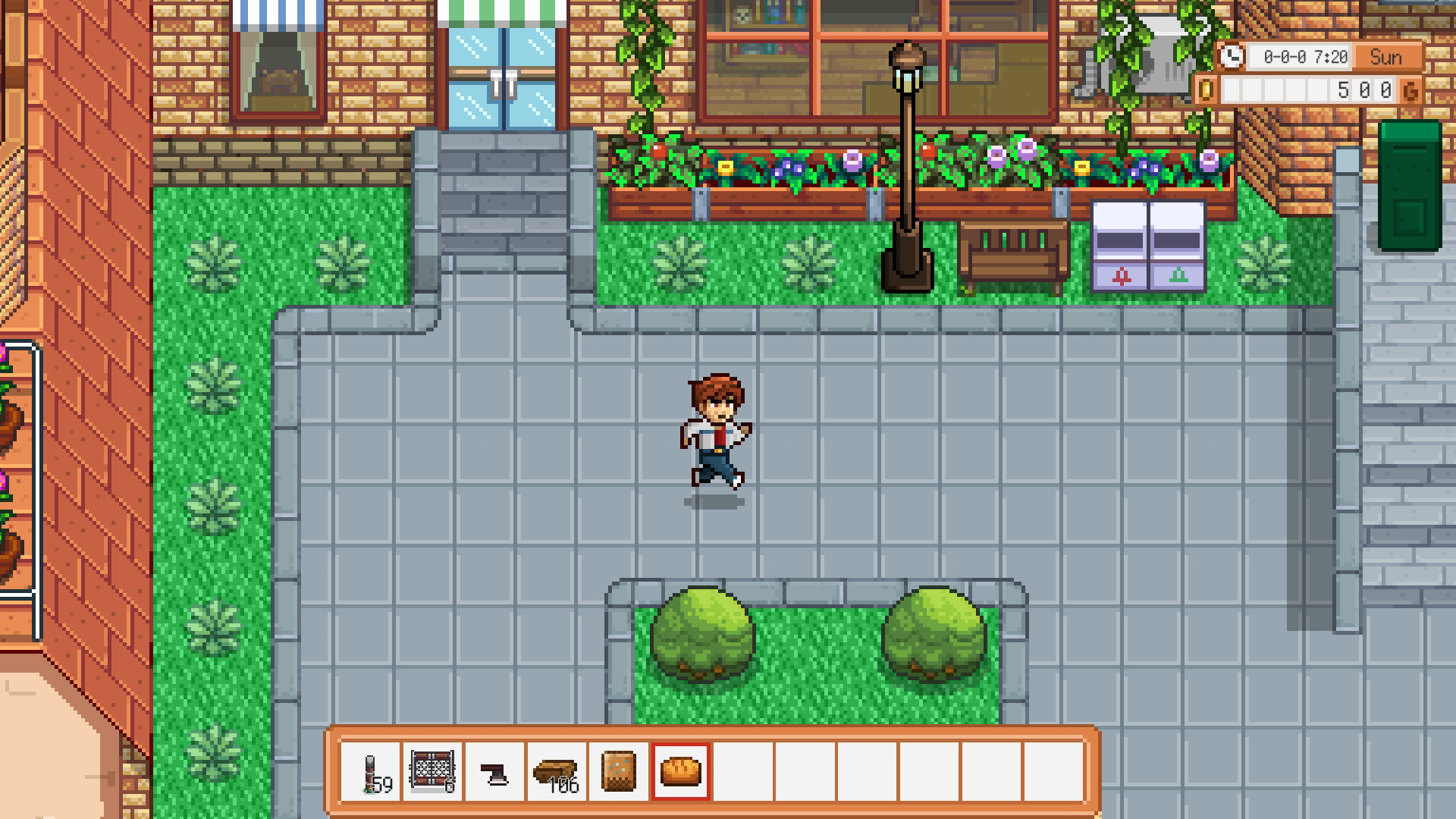Select the bread item in hotbar
The height and width of the screenshot is (819, 1456).
click(680, 772)
